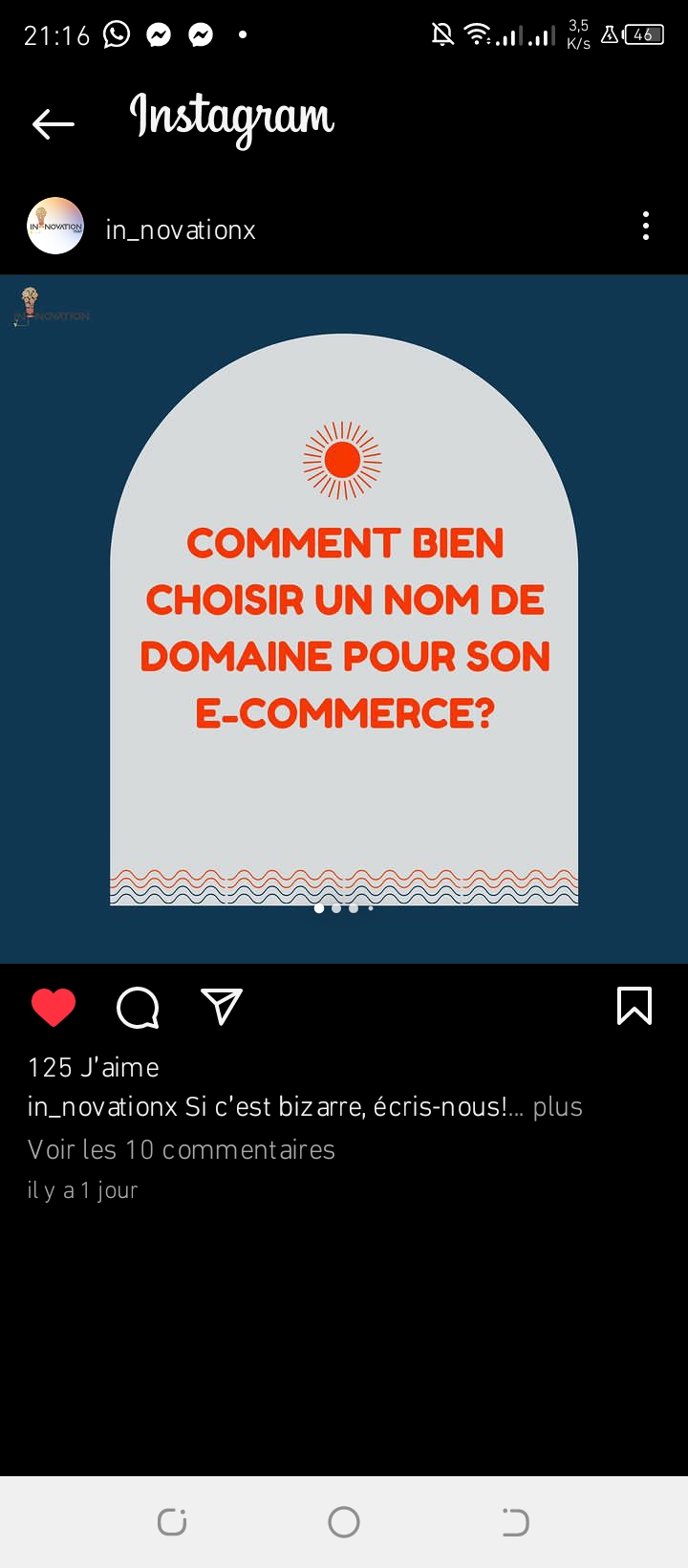
Task: View who liked via 125 J'aime
Action: pos(94,1067)
